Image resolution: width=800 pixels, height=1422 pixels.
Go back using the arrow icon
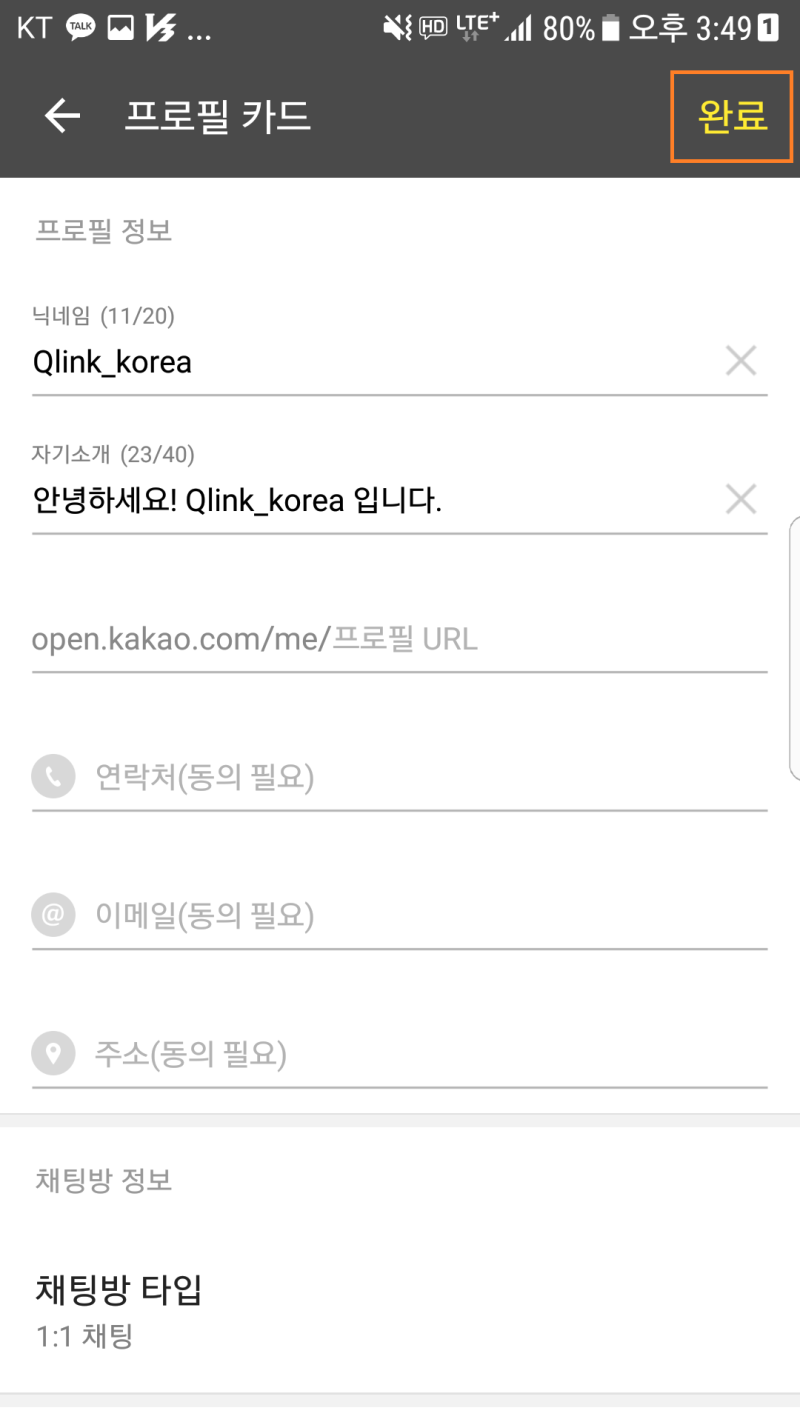click(62, 115)
